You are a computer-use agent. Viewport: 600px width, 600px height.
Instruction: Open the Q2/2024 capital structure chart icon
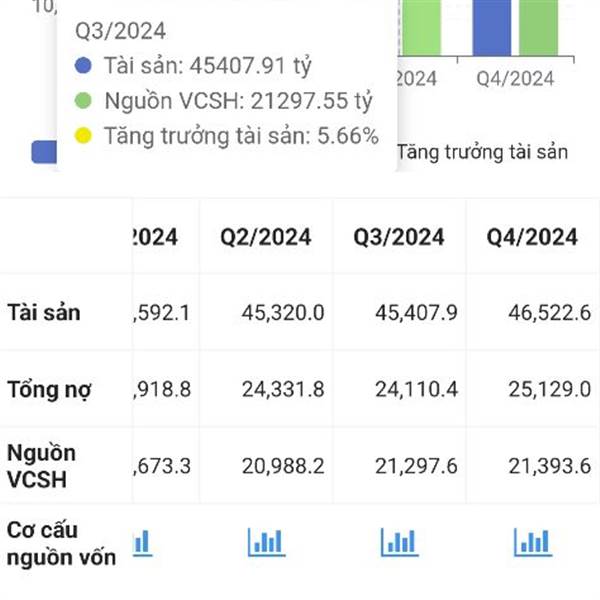tap(266, 542)
